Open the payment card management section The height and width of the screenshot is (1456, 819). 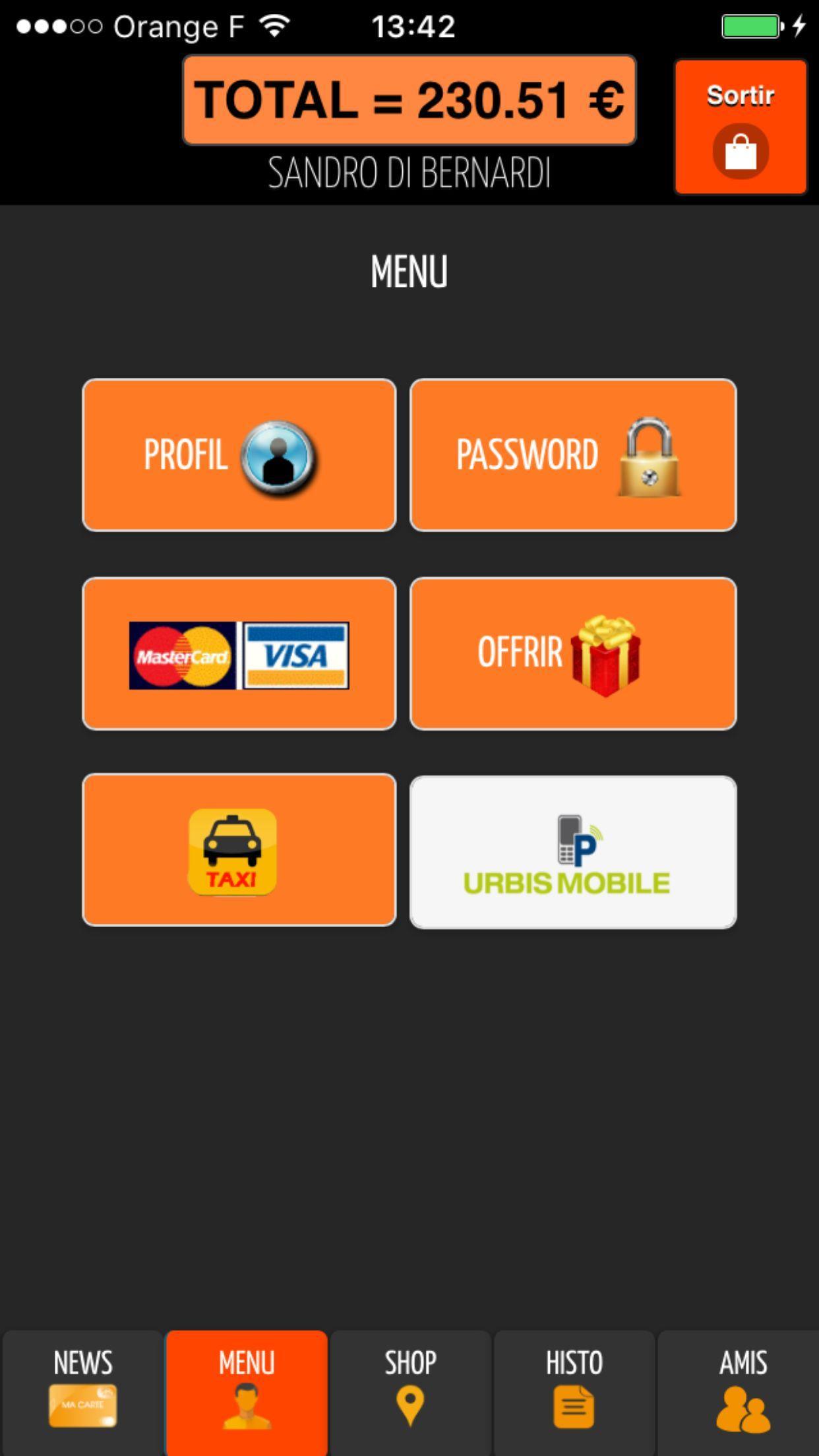coord(239,654)
